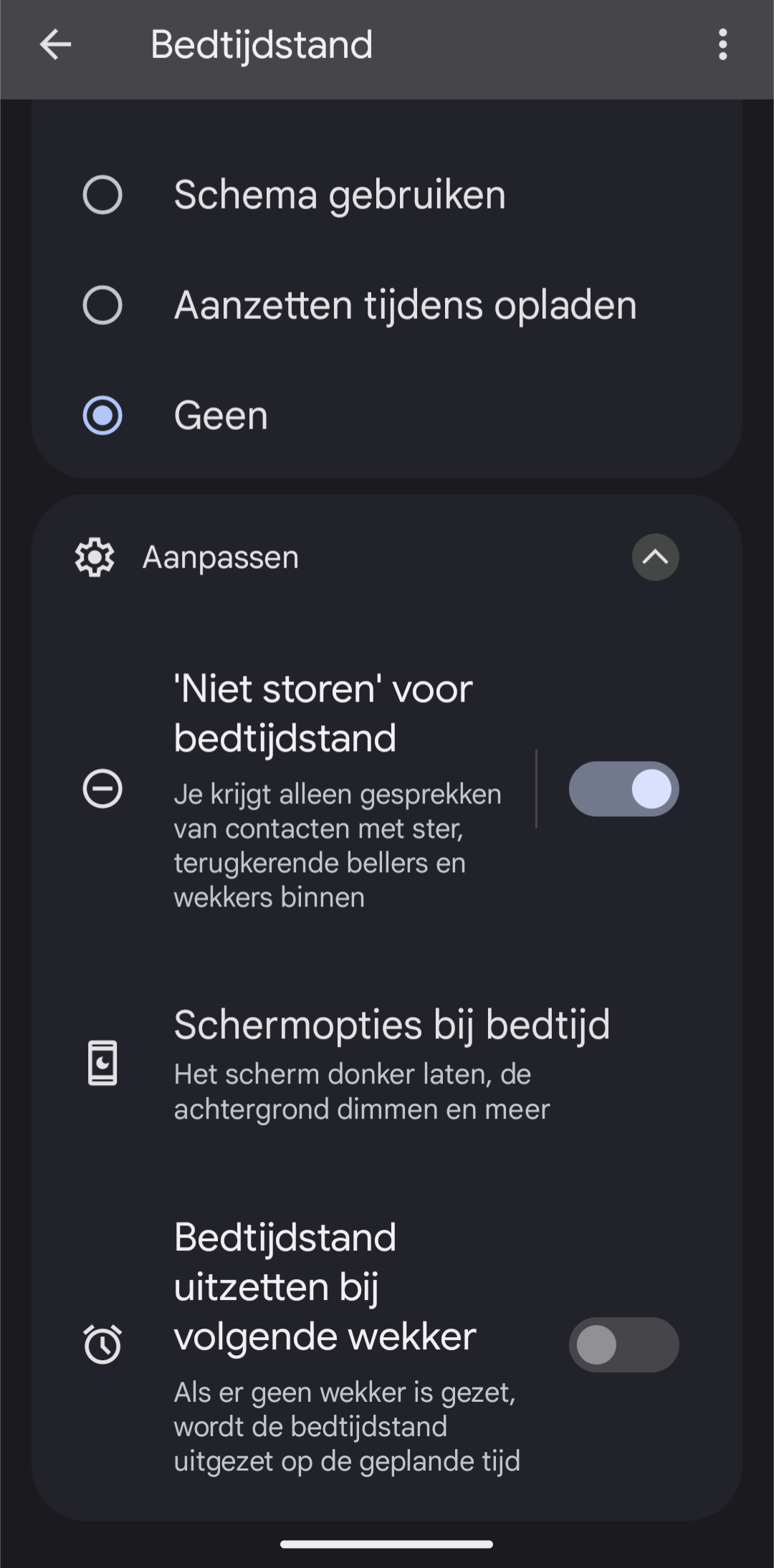This screenshot has height=1568, width=774.
Task: Select the 'Geen' radio button
Action: click(102, 416)
